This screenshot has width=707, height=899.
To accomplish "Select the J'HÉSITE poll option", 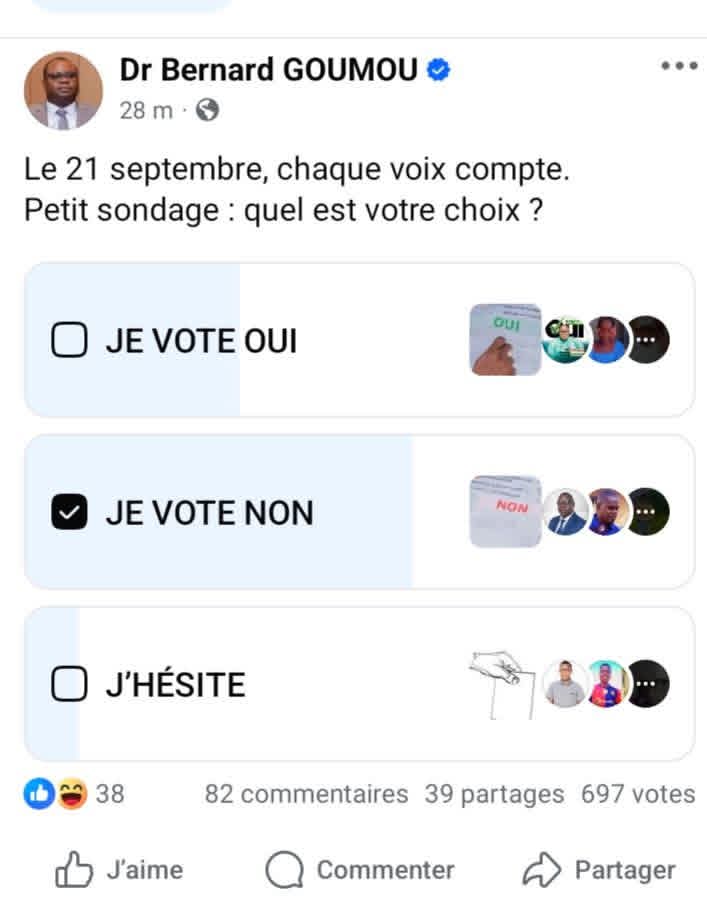I will (x=69, y=685).
